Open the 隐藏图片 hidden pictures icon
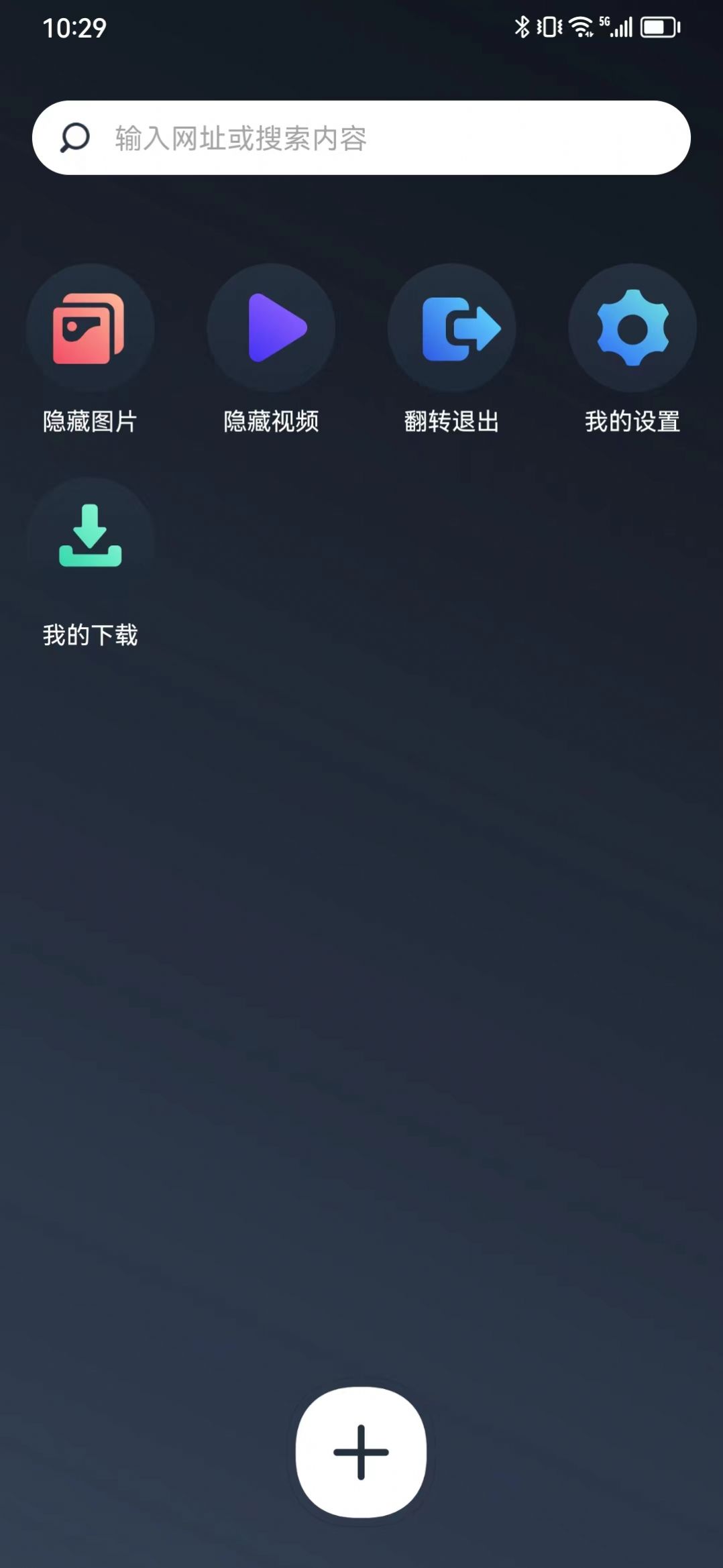 point(91,327)
